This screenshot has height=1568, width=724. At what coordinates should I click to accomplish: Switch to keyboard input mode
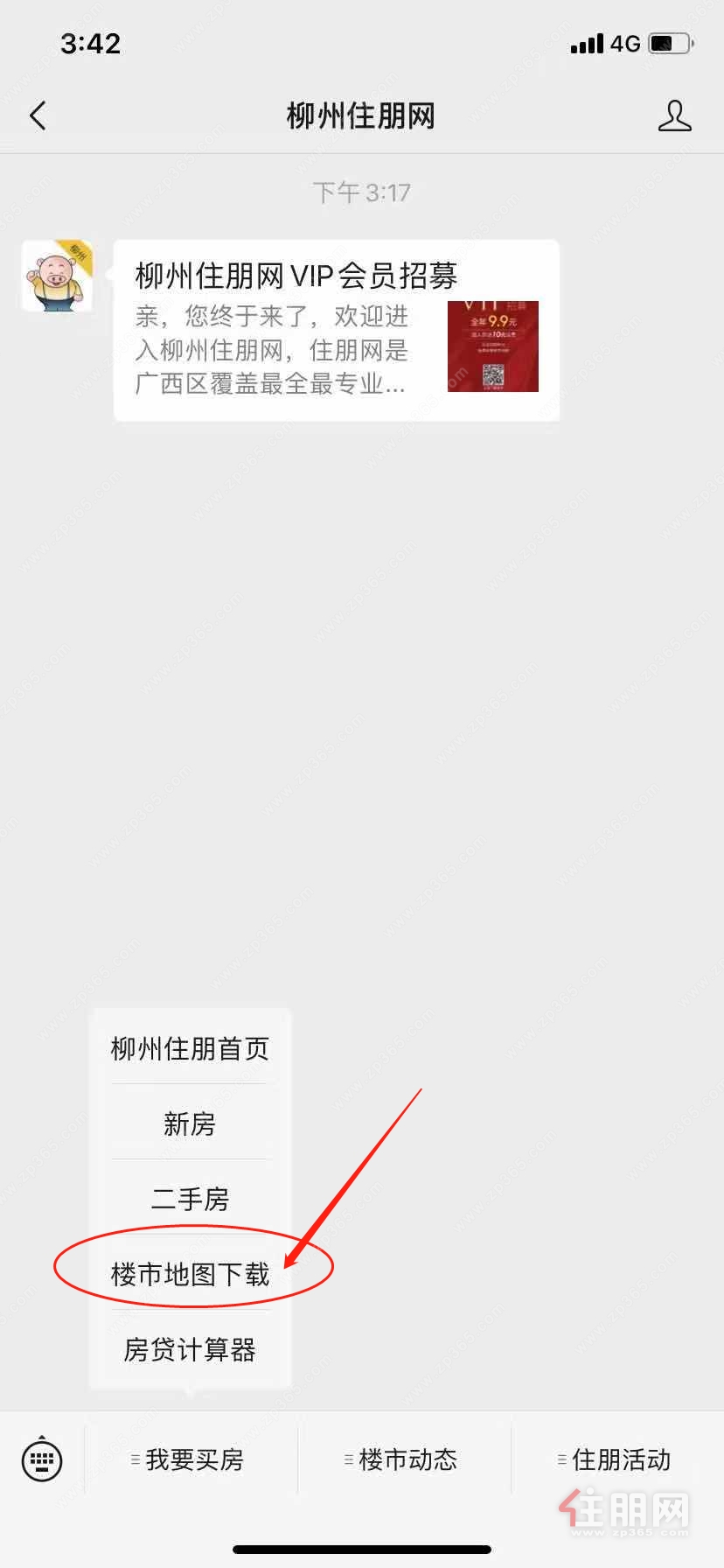(42, 1459)
